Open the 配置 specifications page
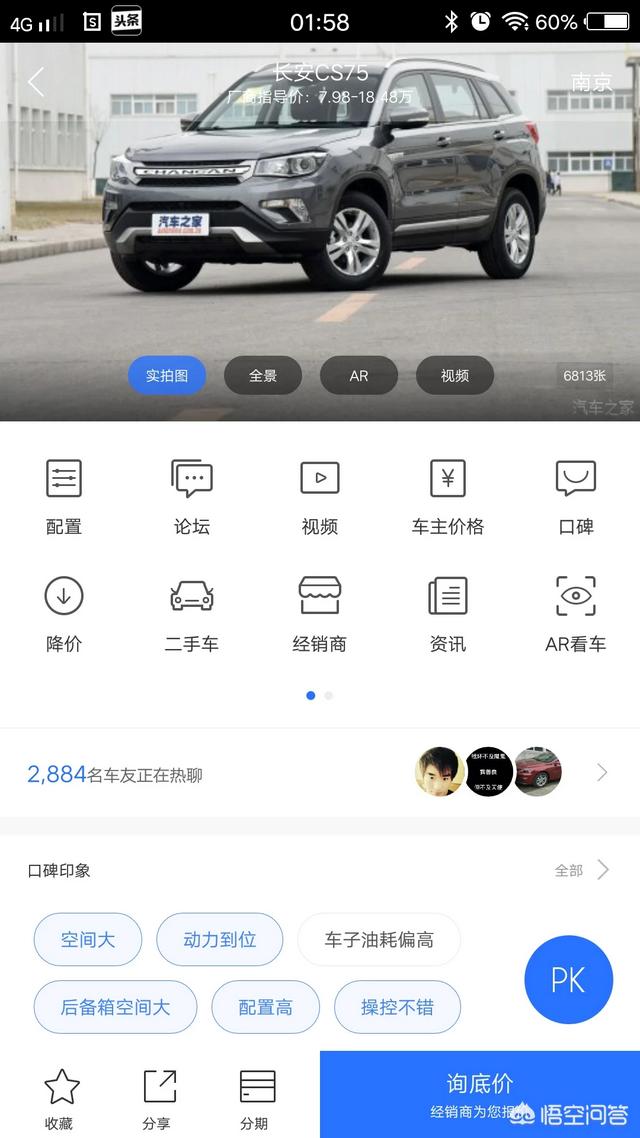The height and width of the screenshot is (1138, 640). [x=64, y=496]
